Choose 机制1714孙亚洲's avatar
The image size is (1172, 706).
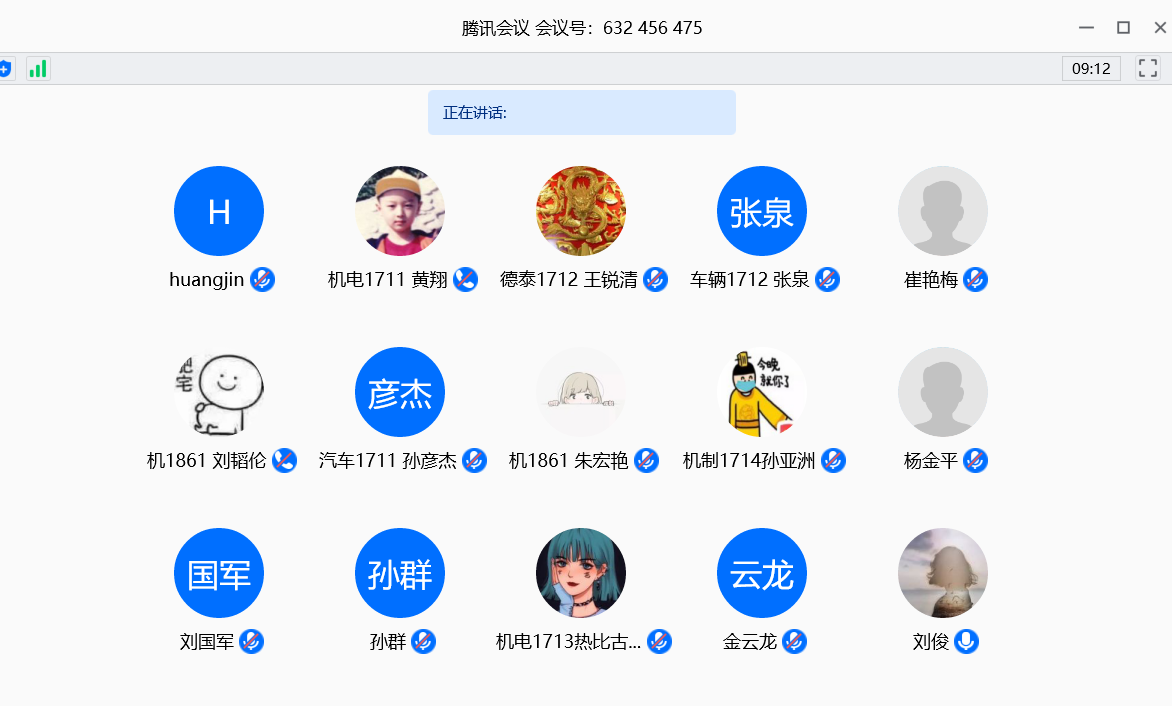[x=762, y=392]
